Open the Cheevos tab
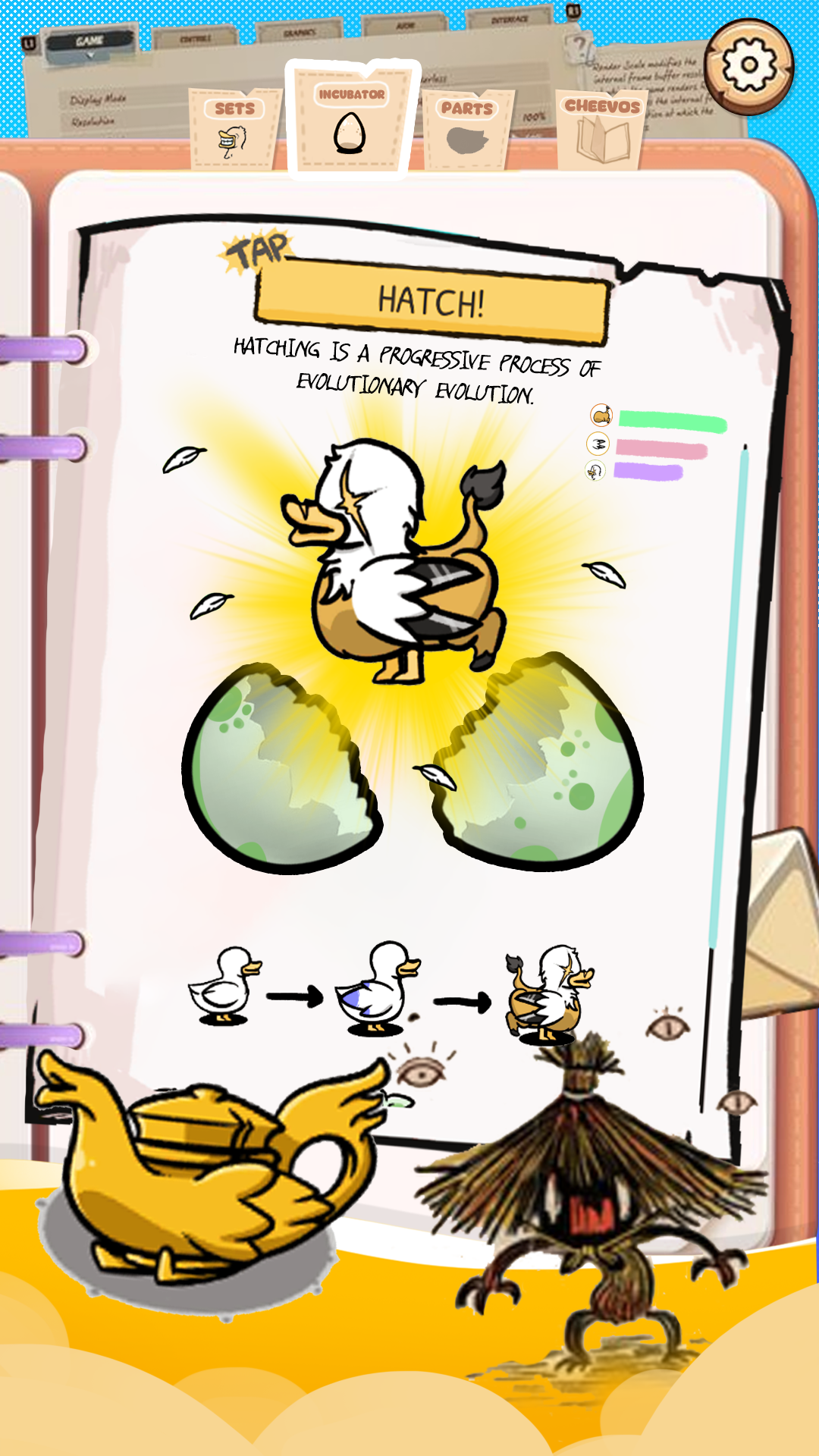Image resolution: width=819 pixels, height=1456 pixels. [x=603, y=128]
